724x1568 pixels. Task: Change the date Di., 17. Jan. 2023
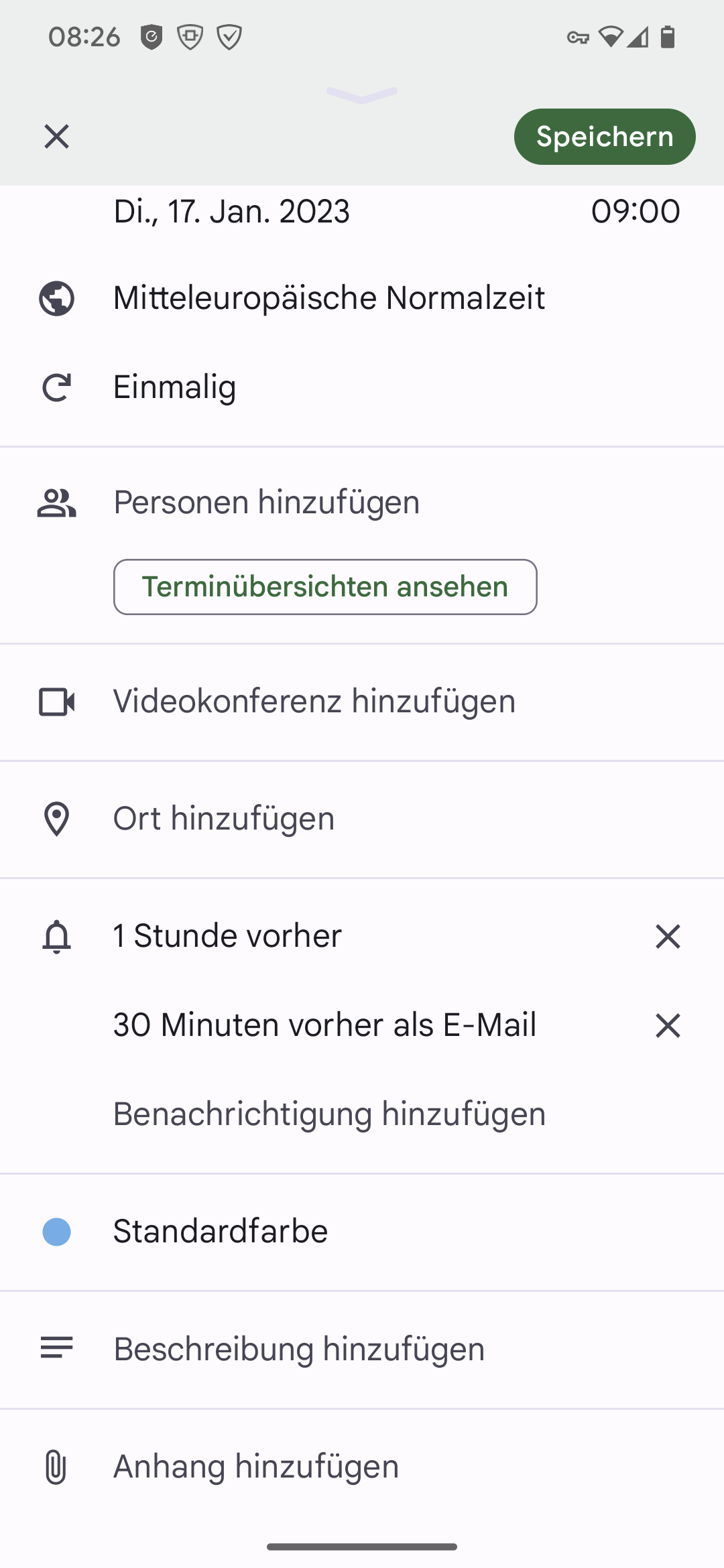click(x=231, y=212)
